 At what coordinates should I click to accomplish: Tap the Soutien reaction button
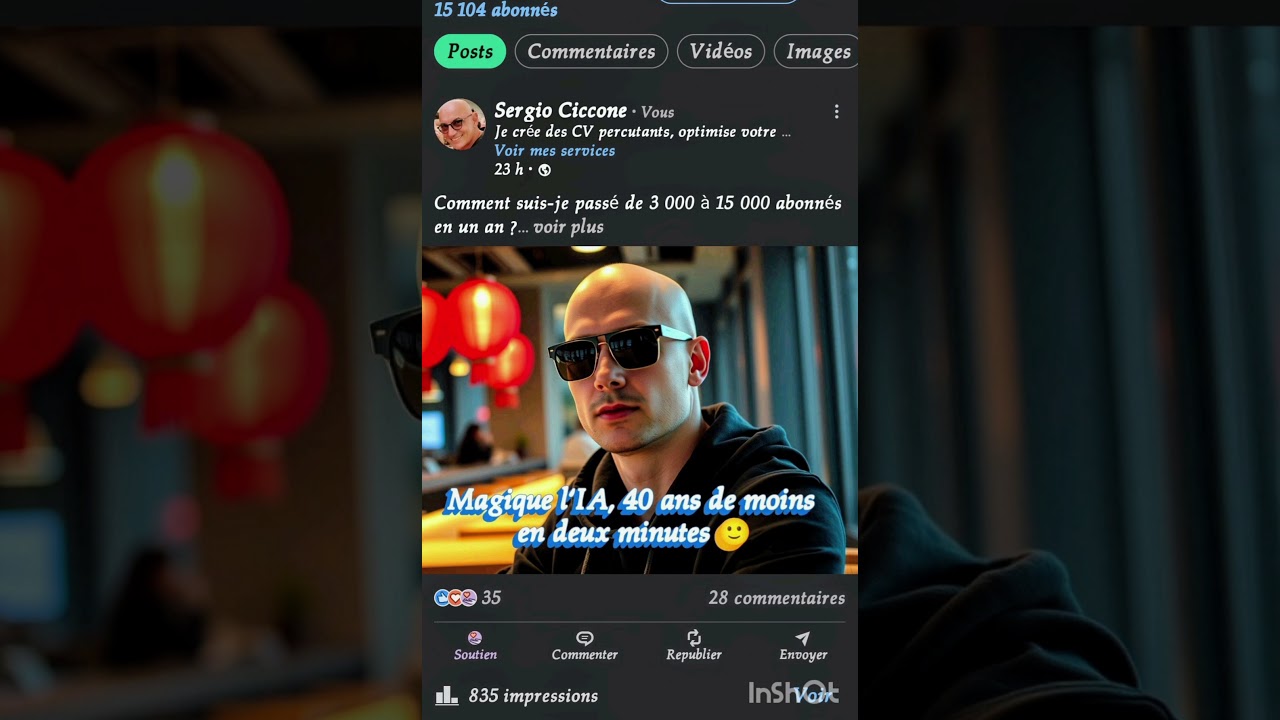[x=475, y=645]
